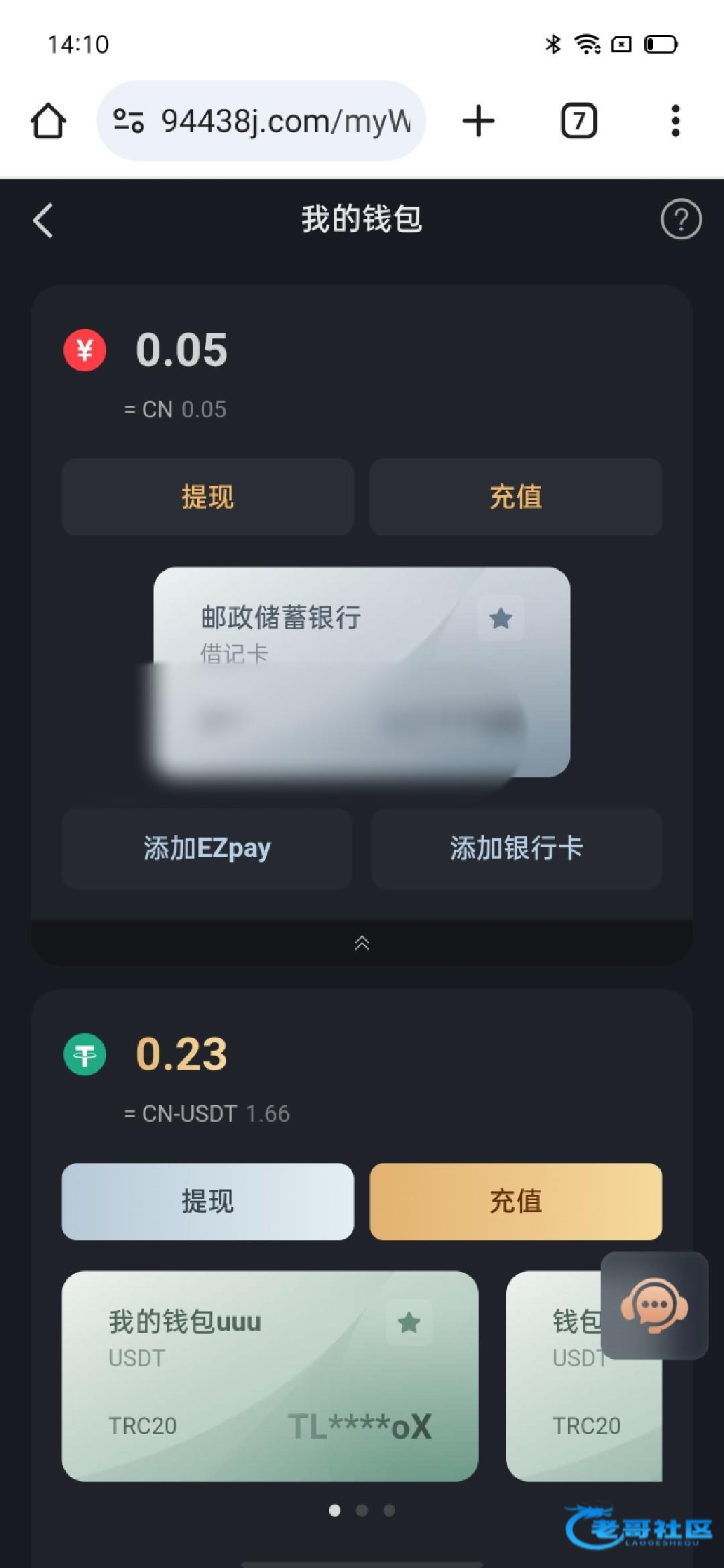Open the 邮政储蓄银行 bank card
The height and width of the screenshot is (1568, 724).
pos(362,672)
